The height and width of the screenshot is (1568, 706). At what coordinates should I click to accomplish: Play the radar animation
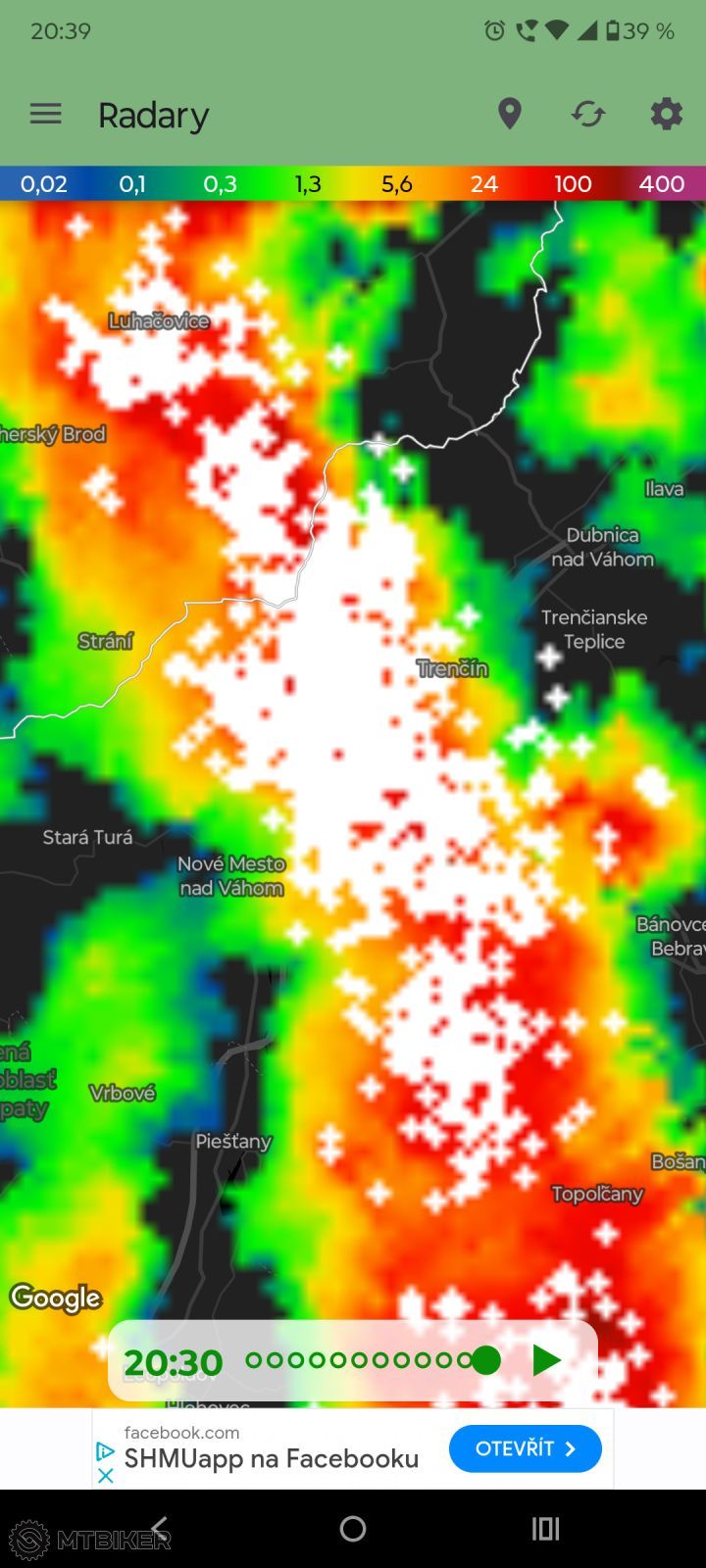tap(546, 1360)
